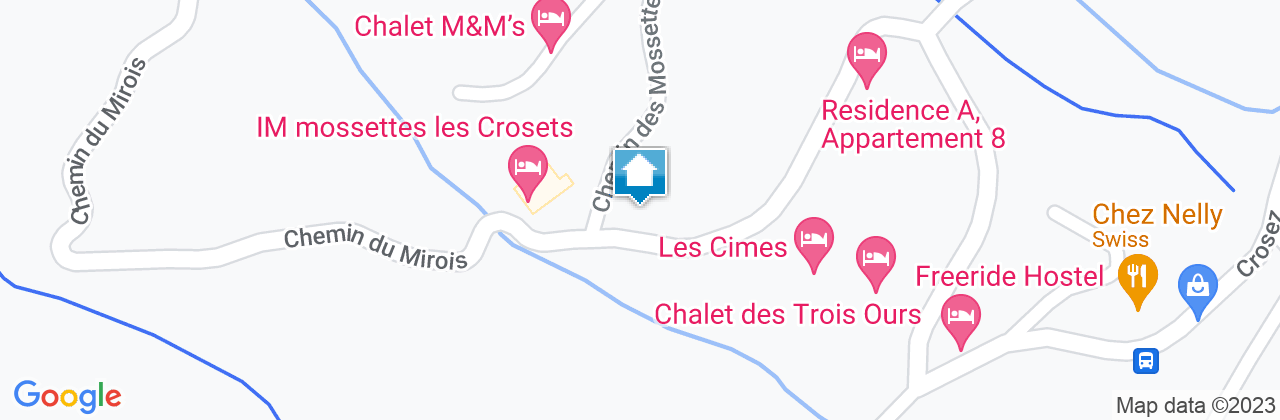Select the Les Cimes lodging pin

pos(813,240)
